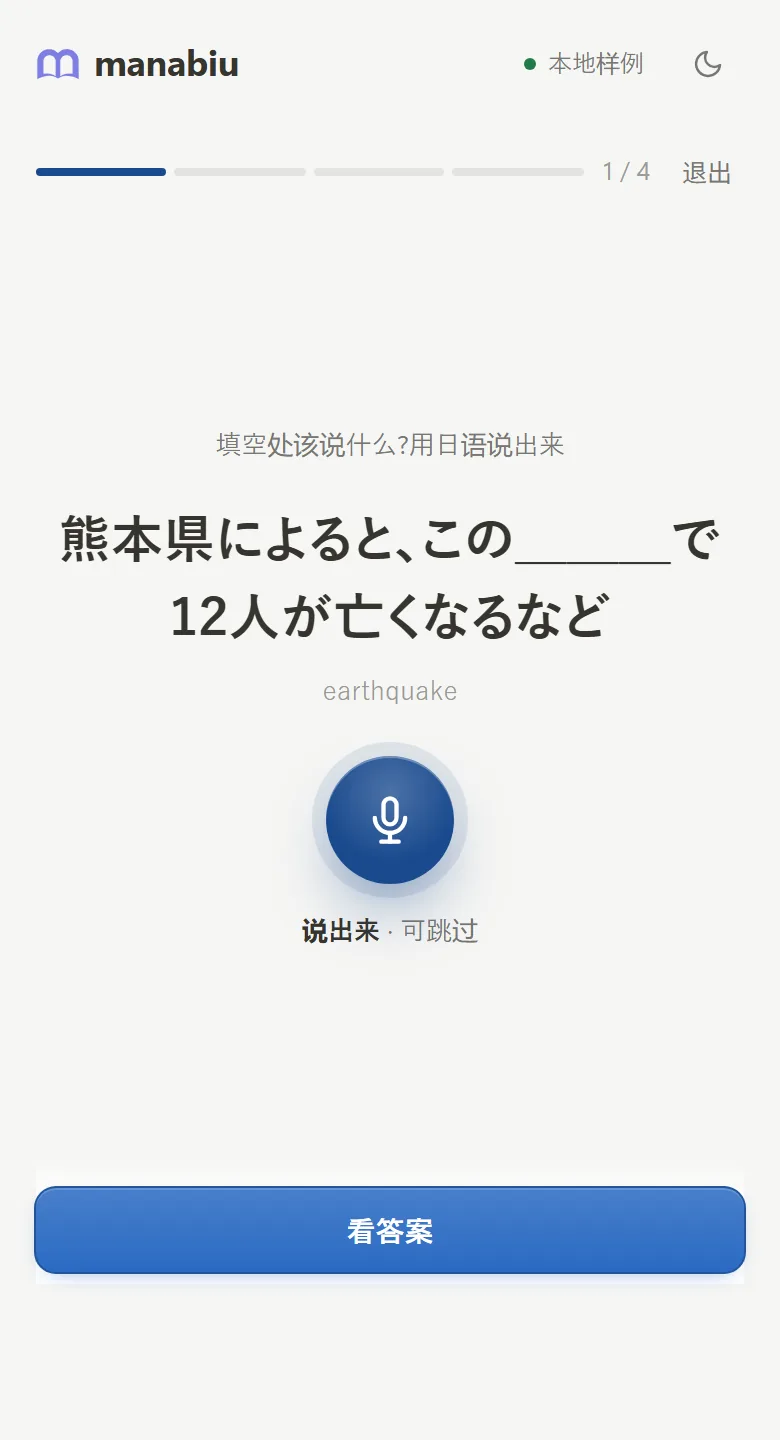Toggle dark mode with the moon icon
The height and width of the screenshot is (1440, 780).
point(708,64)
